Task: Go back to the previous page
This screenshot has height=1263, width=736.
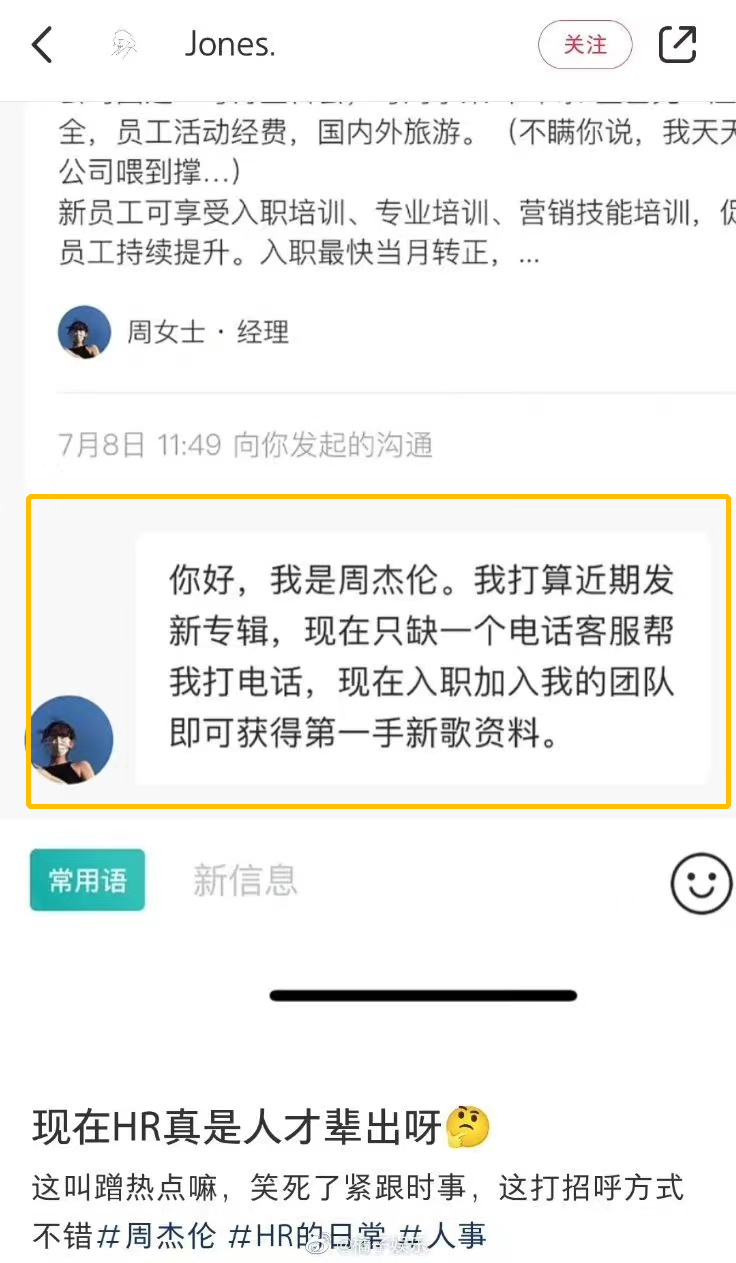Action: 42,45
